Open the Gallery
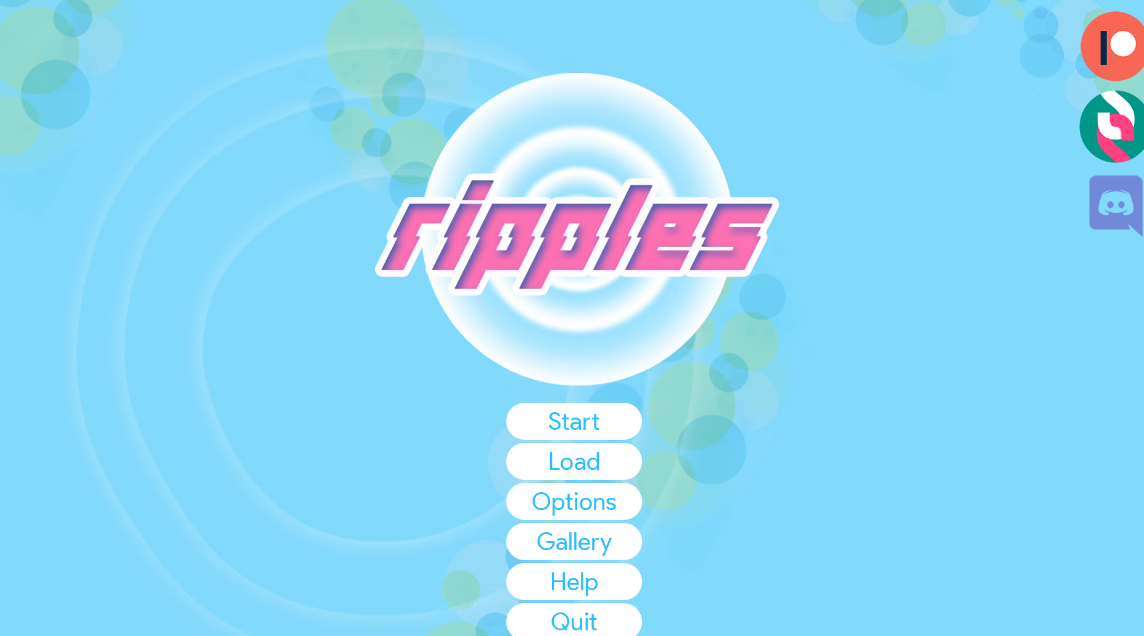 574,542
